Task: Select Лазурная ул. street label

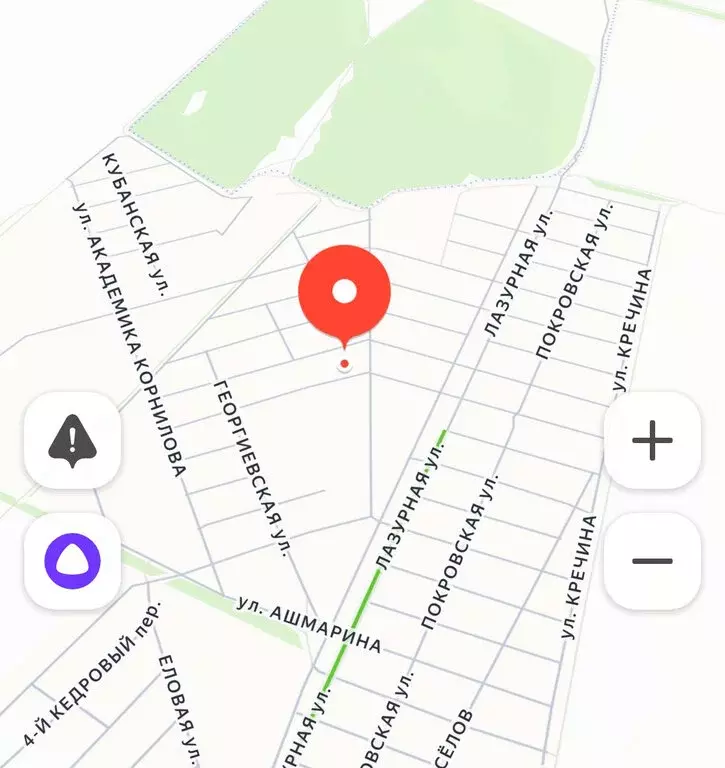Action: click(414, 500)
